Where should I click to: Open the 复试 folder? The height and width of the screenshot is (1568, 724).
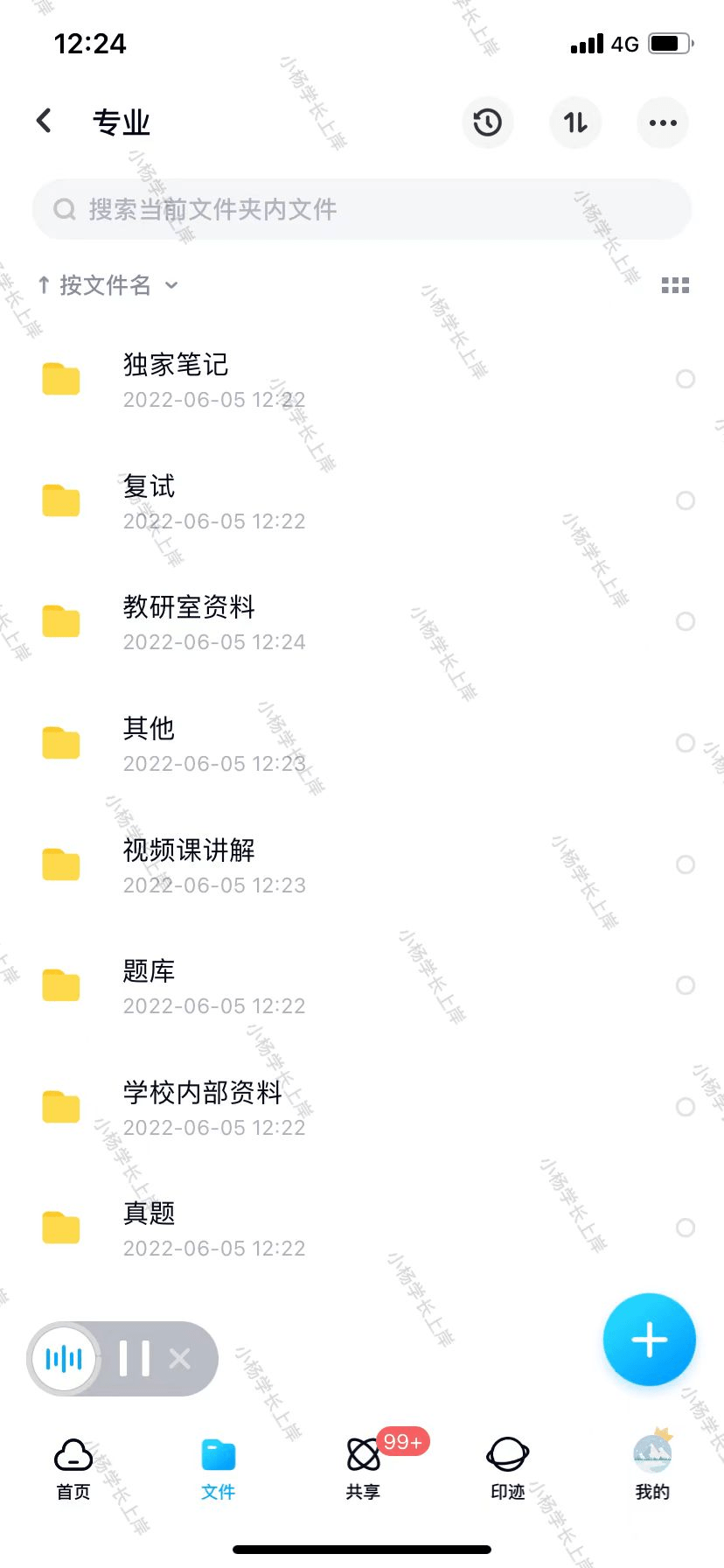[149, 500]
